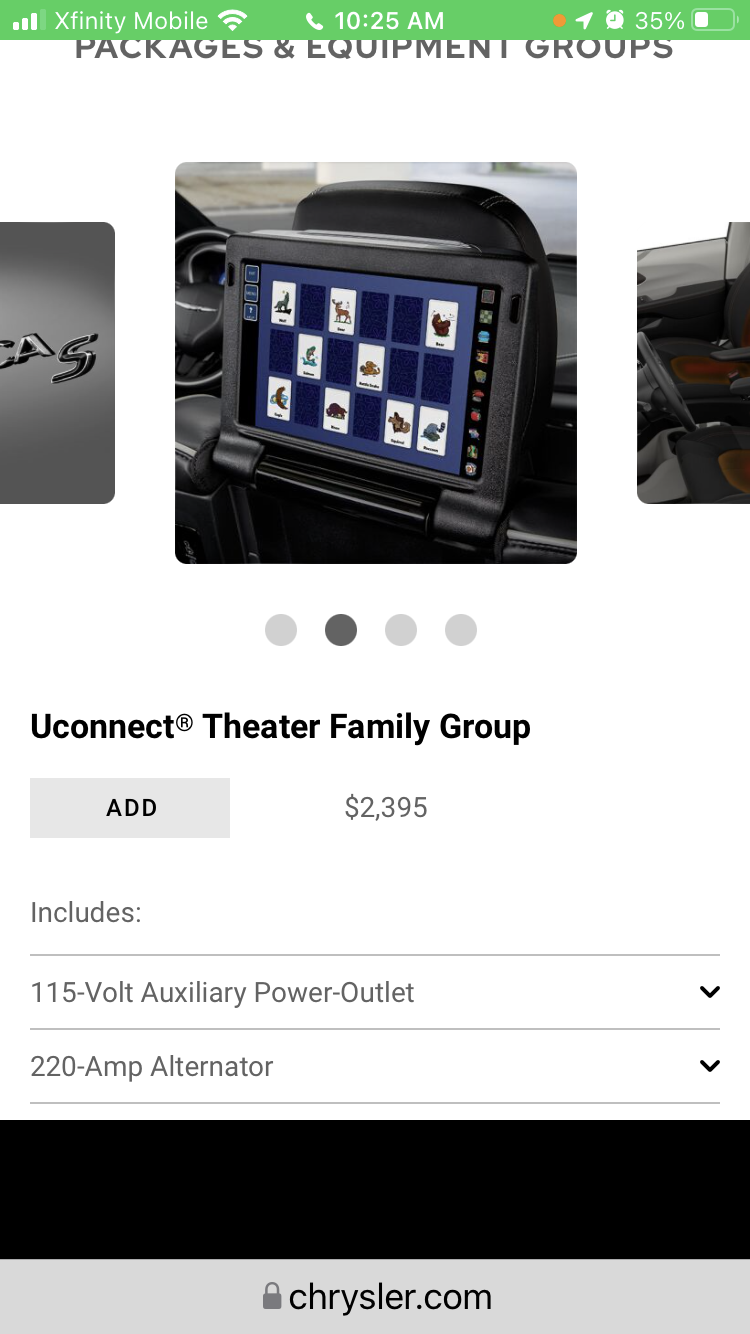
Task: Tap the battery indicator icon
Action: coord(712,18)
